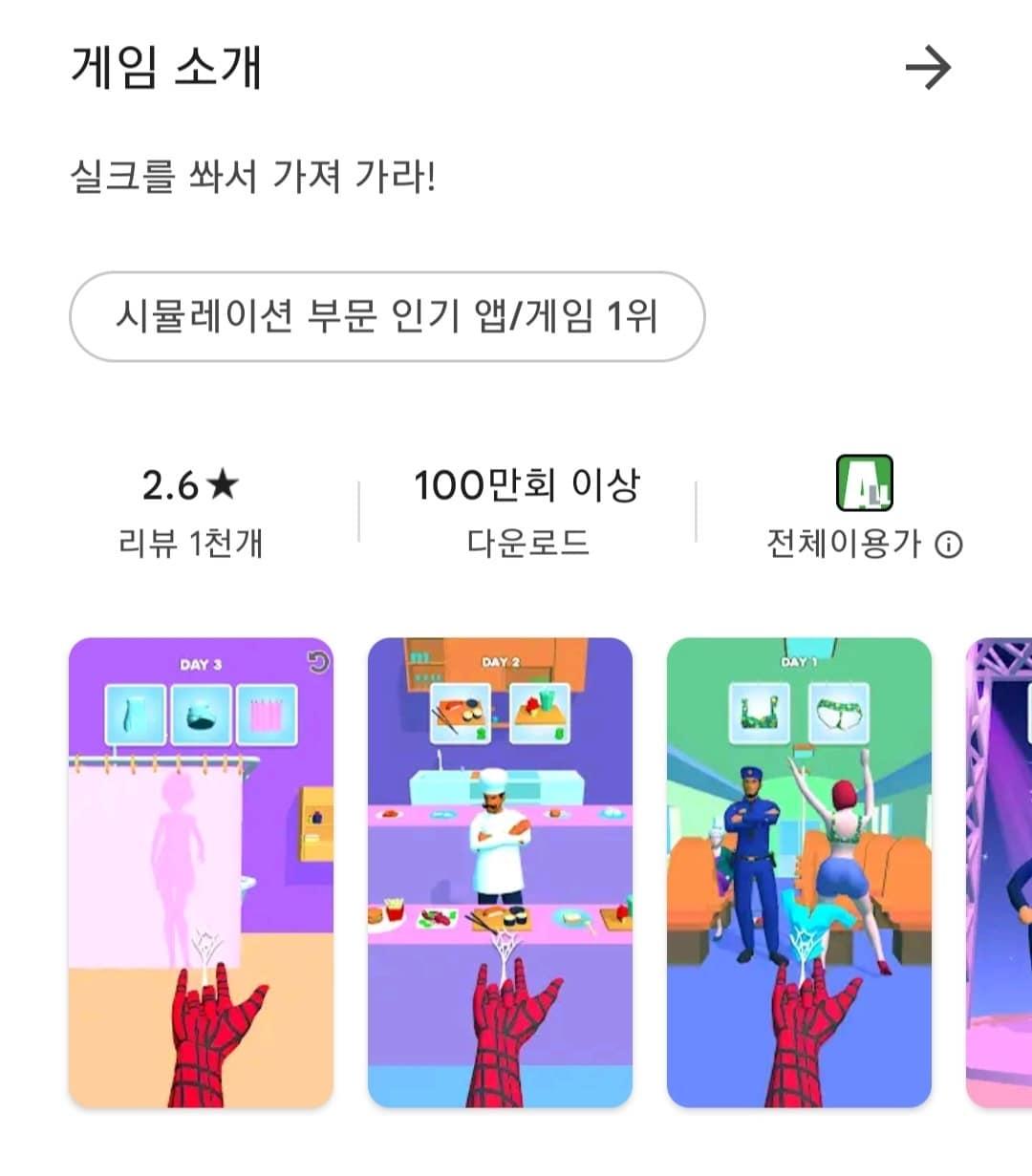Open reviews via the 2.6 star rating
Viewport: 1032px width, 1176px height.
190,512
